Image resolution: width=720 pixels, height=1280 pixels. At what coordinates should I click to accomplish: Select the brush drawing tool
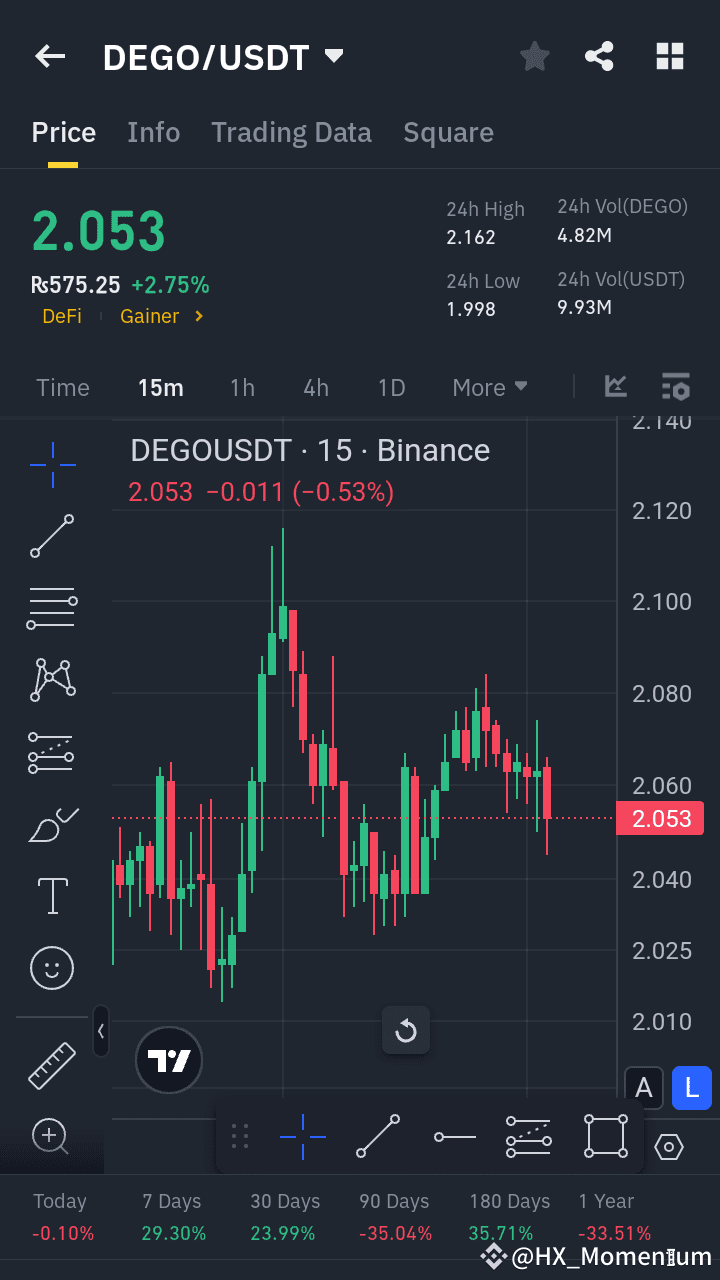pos(51,823)
